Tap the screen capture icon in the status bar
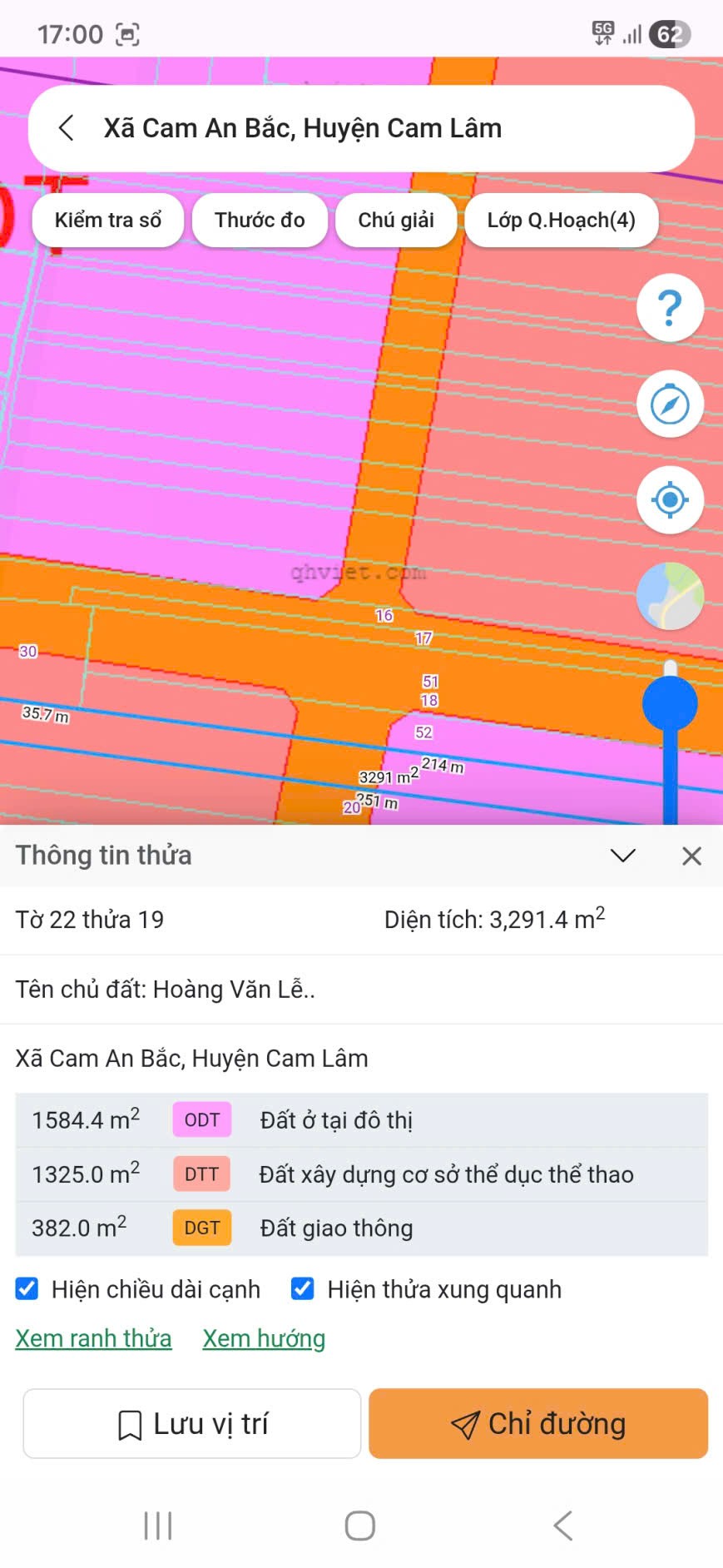This screenshot has height=1568, width=723. (129, 33)
